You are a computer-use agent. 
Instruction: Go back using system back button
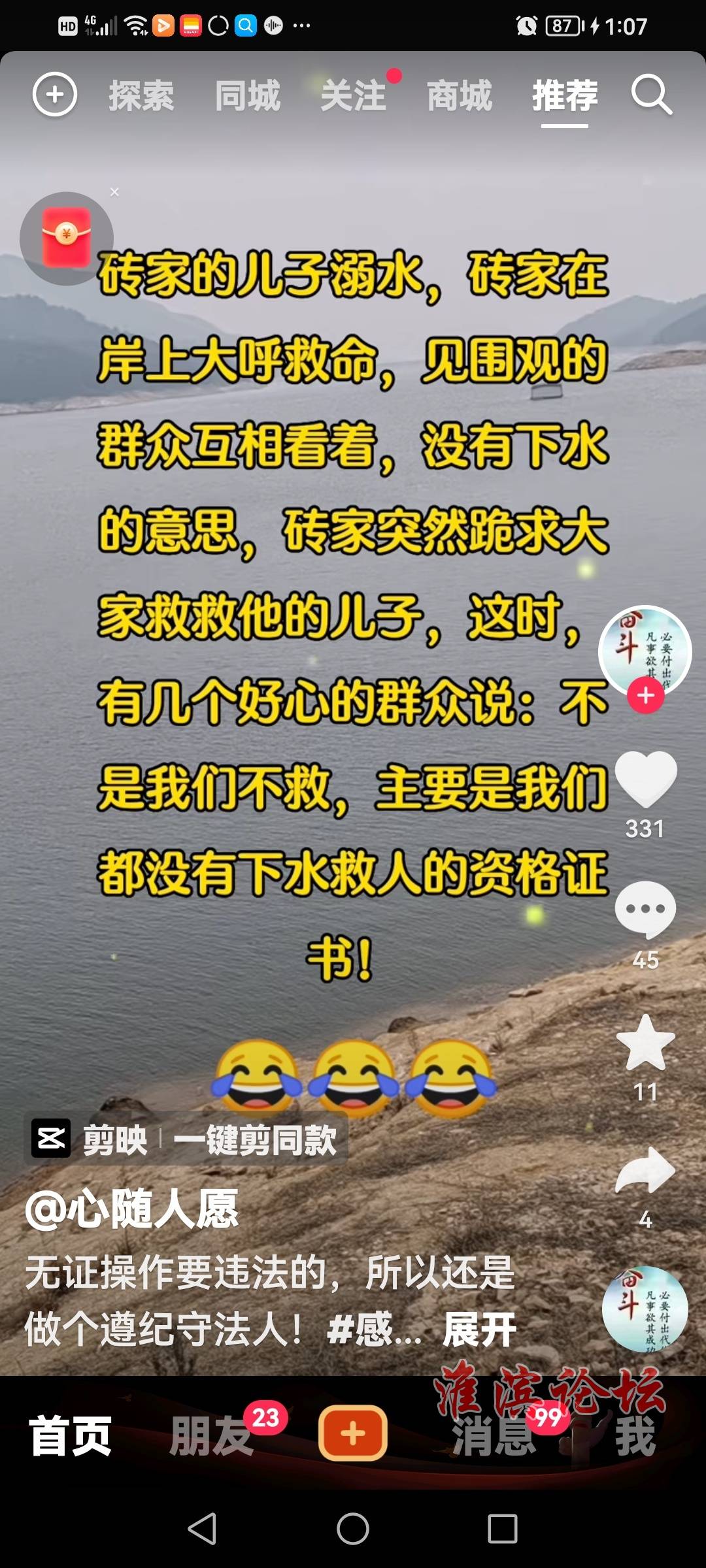point(202,1529)
